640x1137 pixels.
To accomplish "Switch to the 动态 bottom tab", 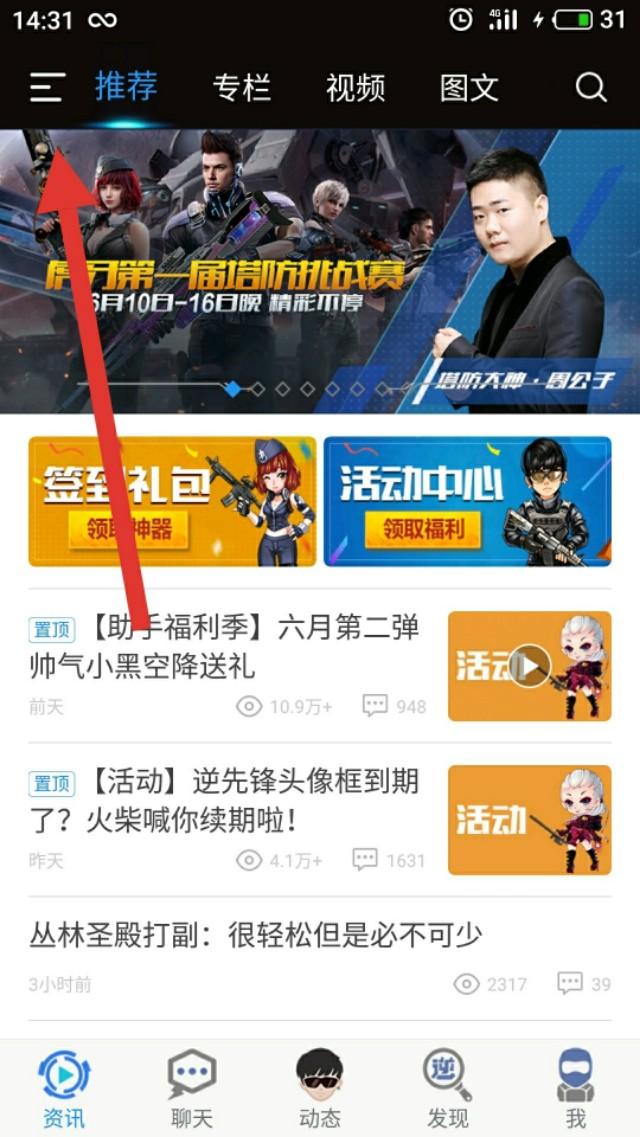I will point(320,1088).
